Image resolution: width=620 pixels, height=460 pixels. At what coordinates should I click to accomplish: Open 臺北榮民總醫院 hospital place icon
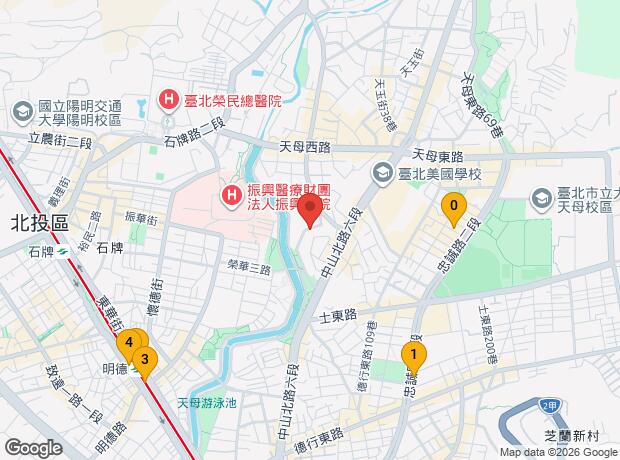point(169,100)
